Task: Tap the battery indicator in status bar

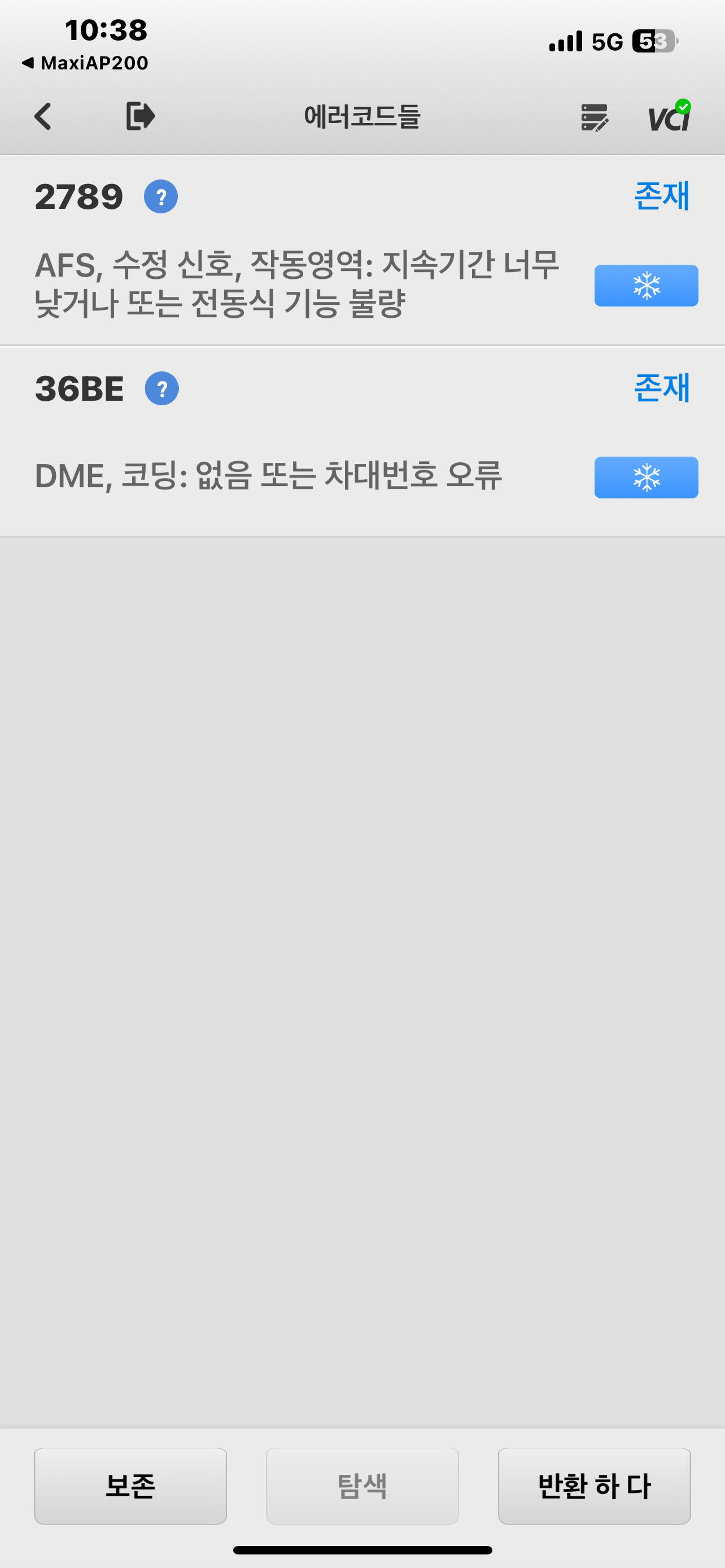Action: point(653,40)
